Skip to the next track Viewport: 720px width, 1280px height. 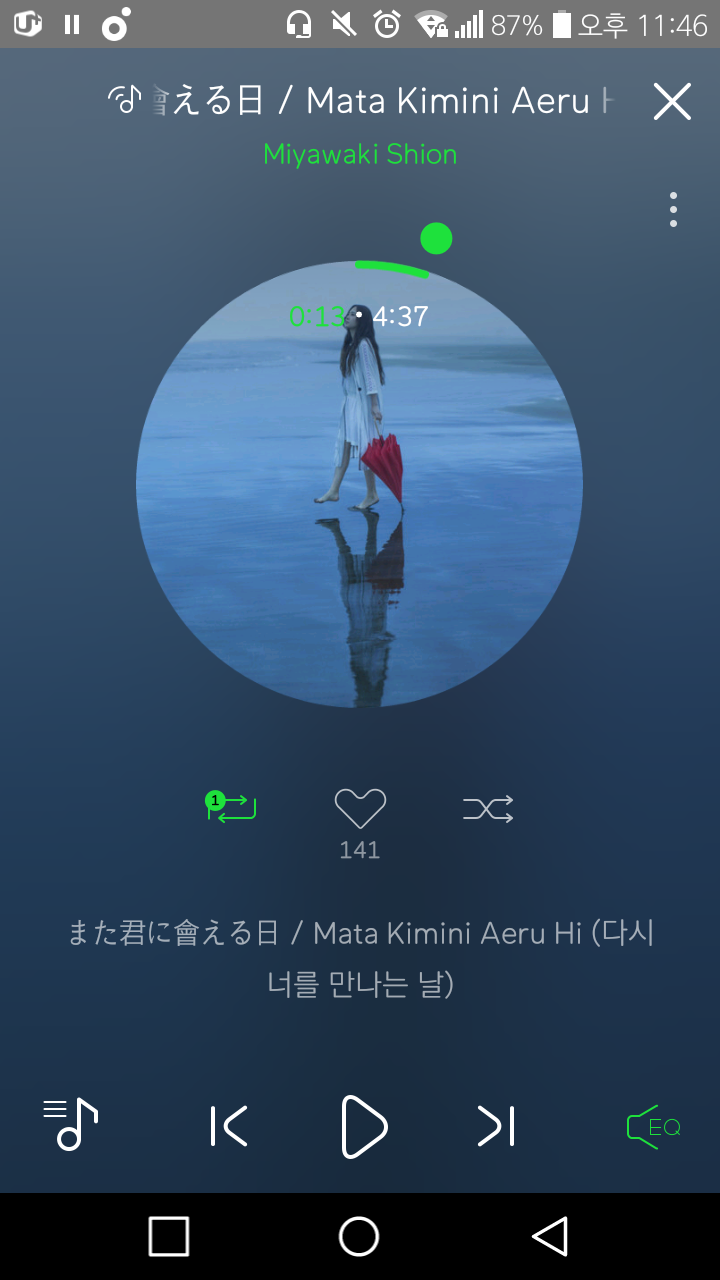tap(496, 1126)
